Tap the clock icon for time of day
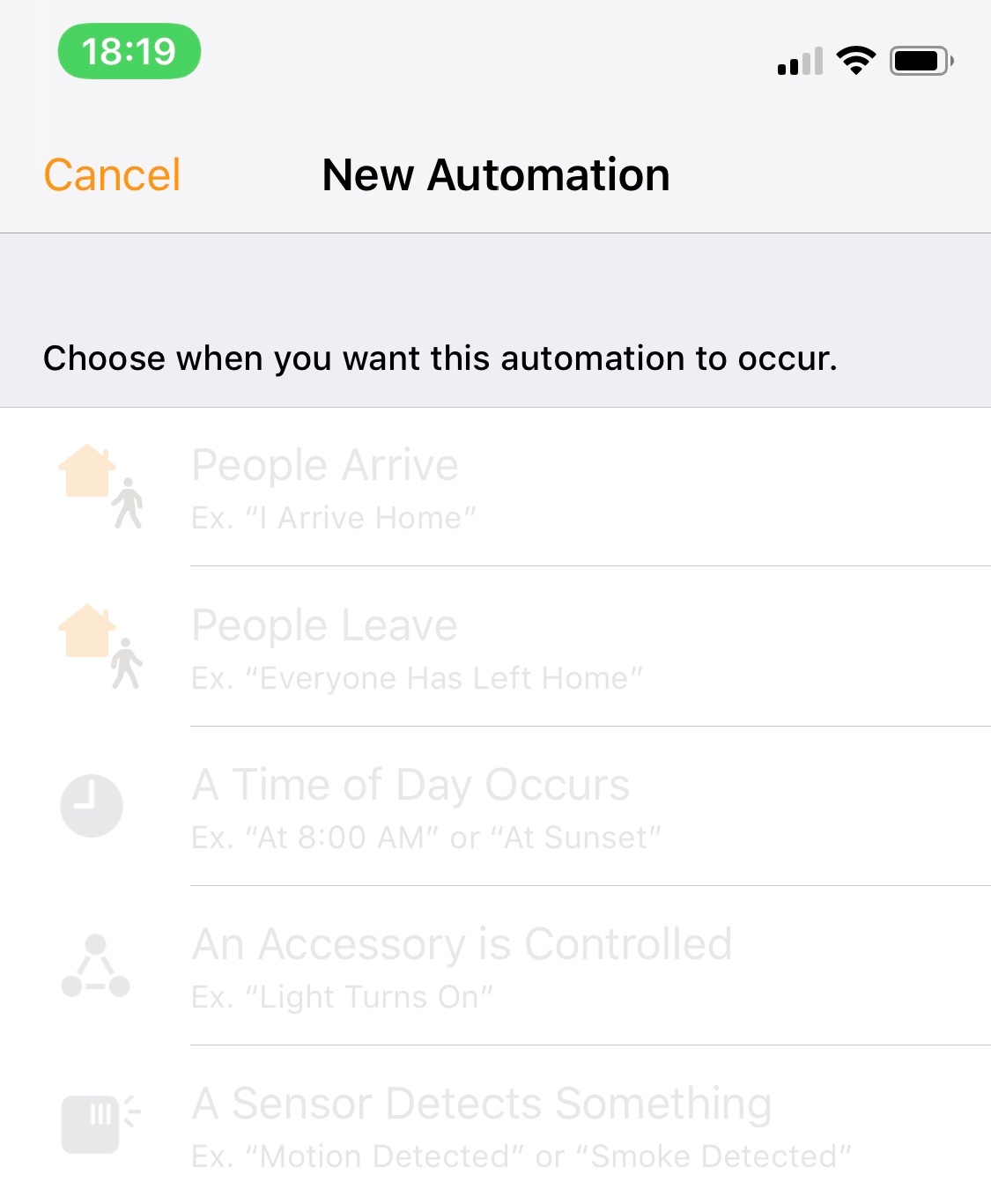Image resolution: width=991 pixels, height=1204 pixels. click(91, 804)
